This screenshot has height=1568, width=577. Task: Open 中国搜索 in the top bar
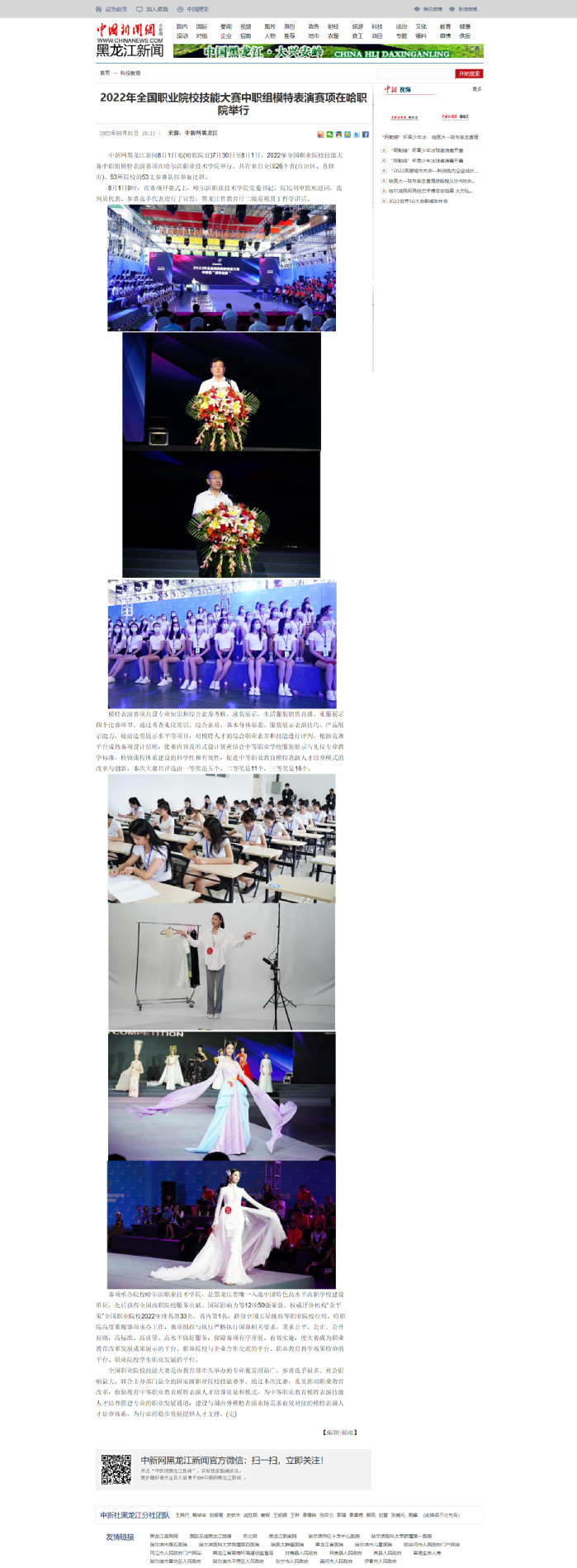(197, 9)
